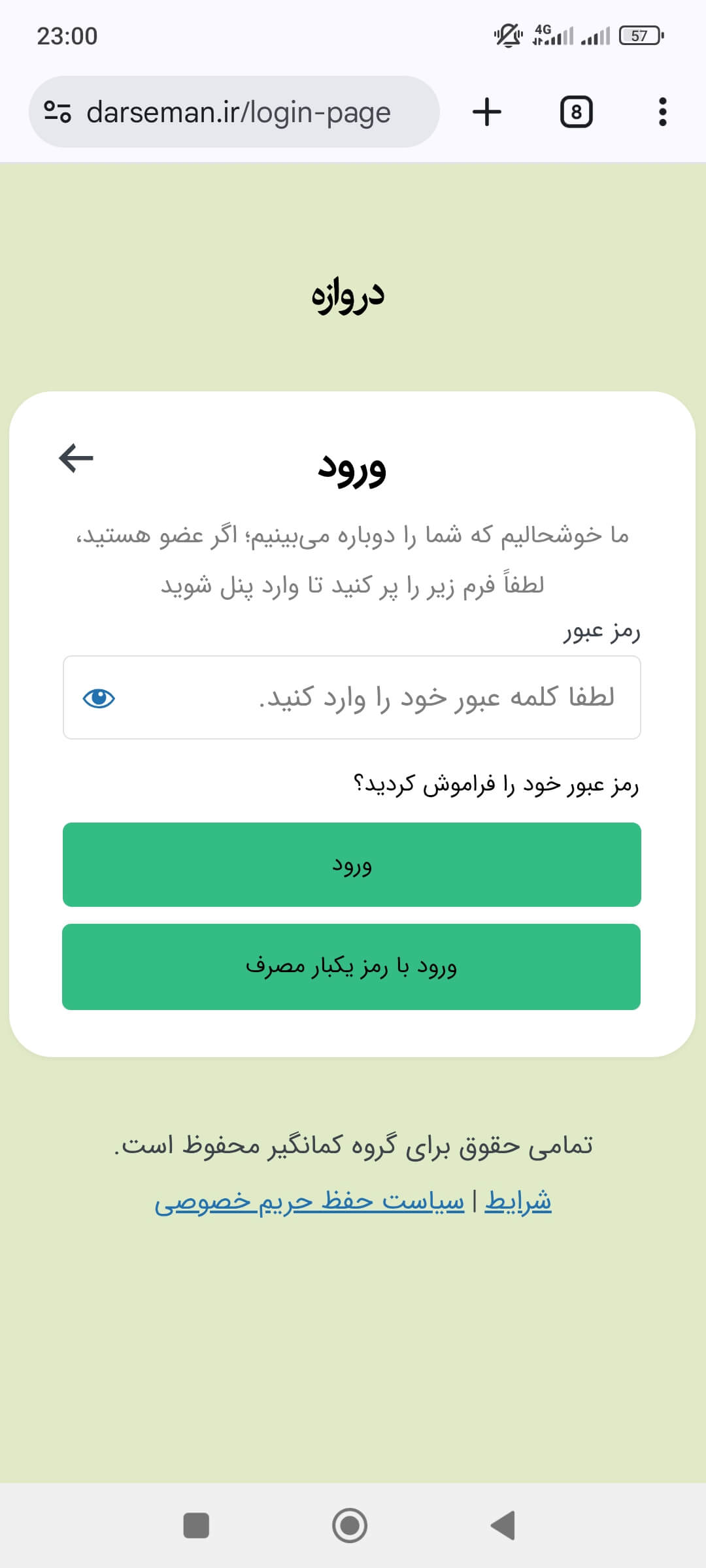Open the شرایط terms link
The height and width of the screenshot is (1568, 706).
coord(518,1201)
